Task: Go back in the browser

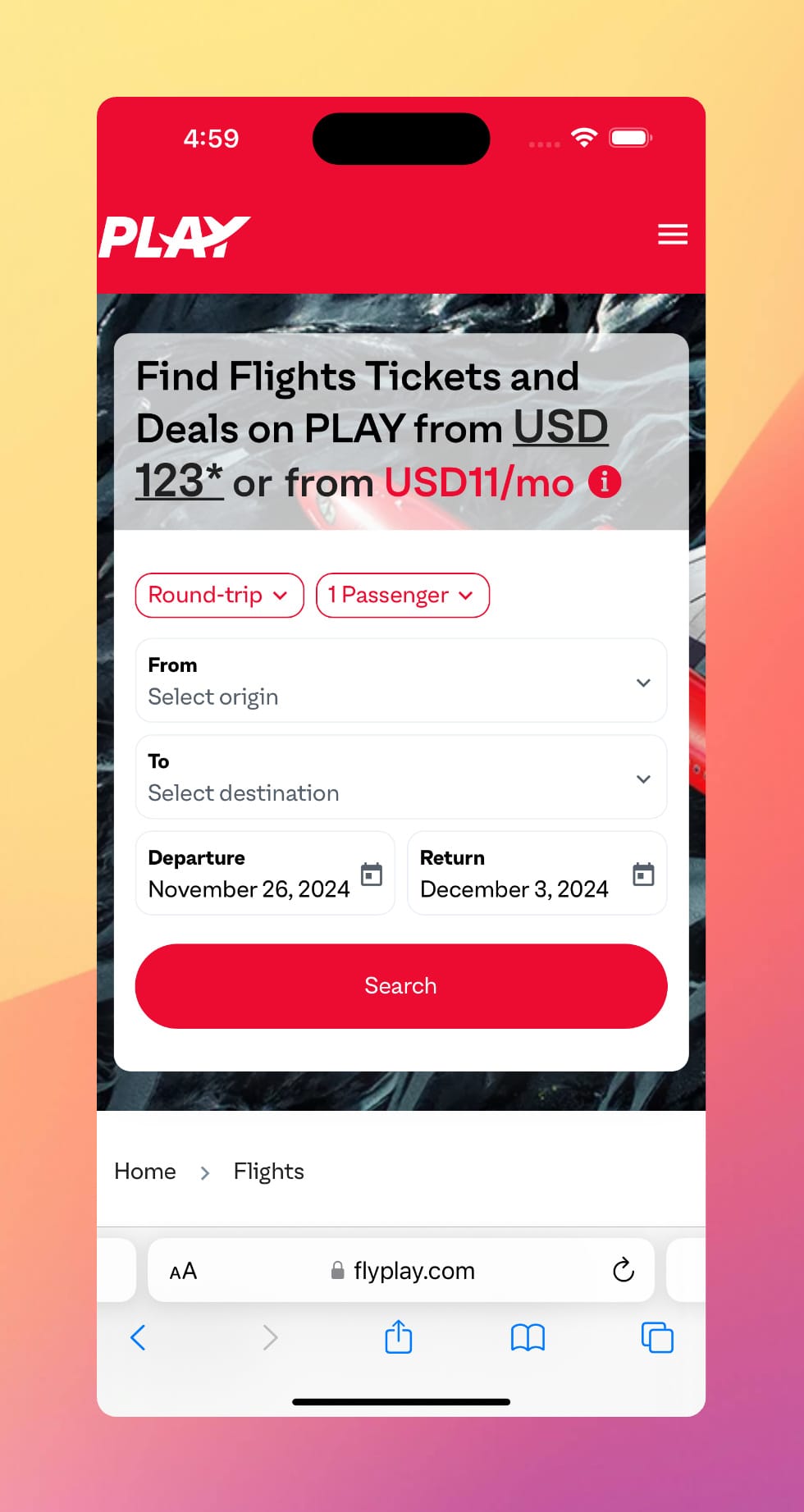Action: pos(138,1338)
